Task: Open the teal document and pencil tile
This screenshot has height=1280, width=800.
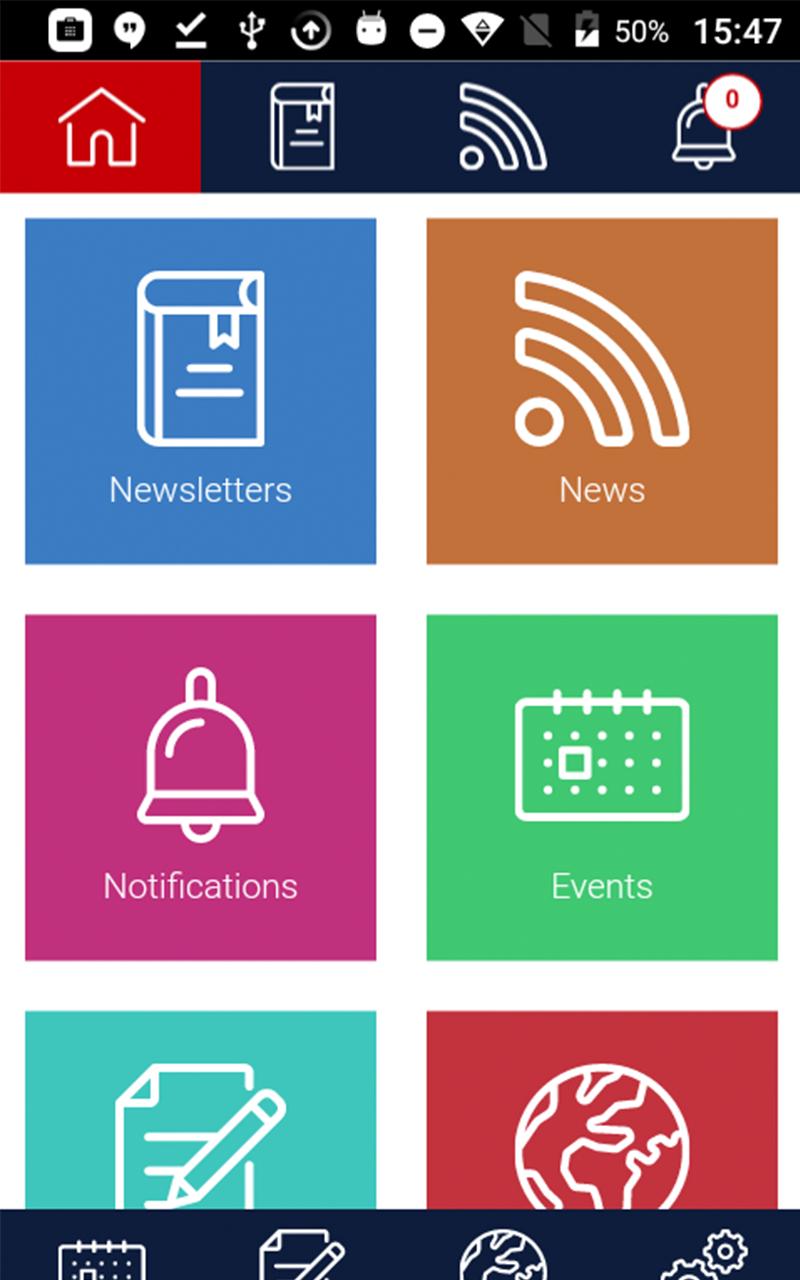Action: tap(201, 1110)
